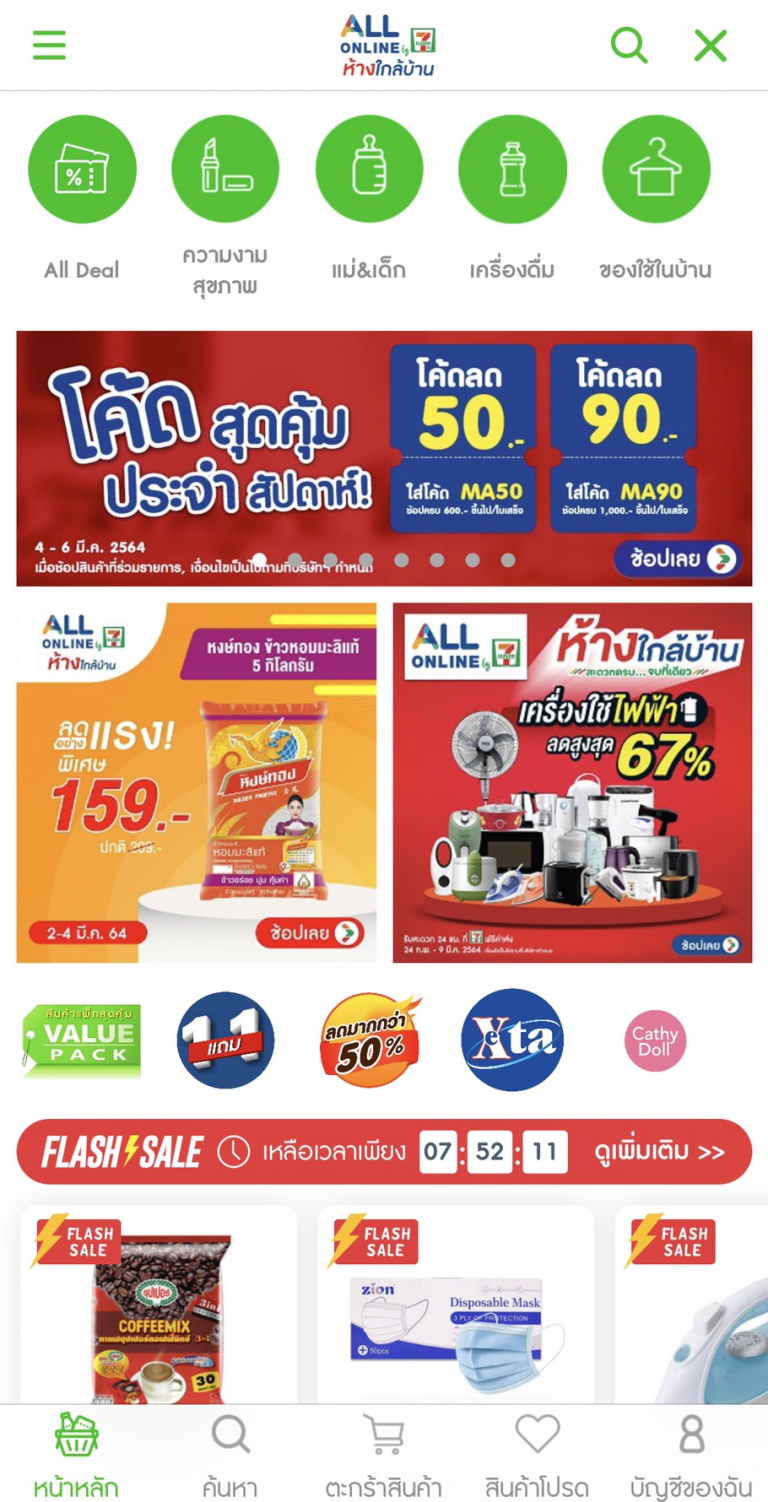768x1502 pixels.
Task: Open the Cathy Doll brand page
Action: point(655,1041)
